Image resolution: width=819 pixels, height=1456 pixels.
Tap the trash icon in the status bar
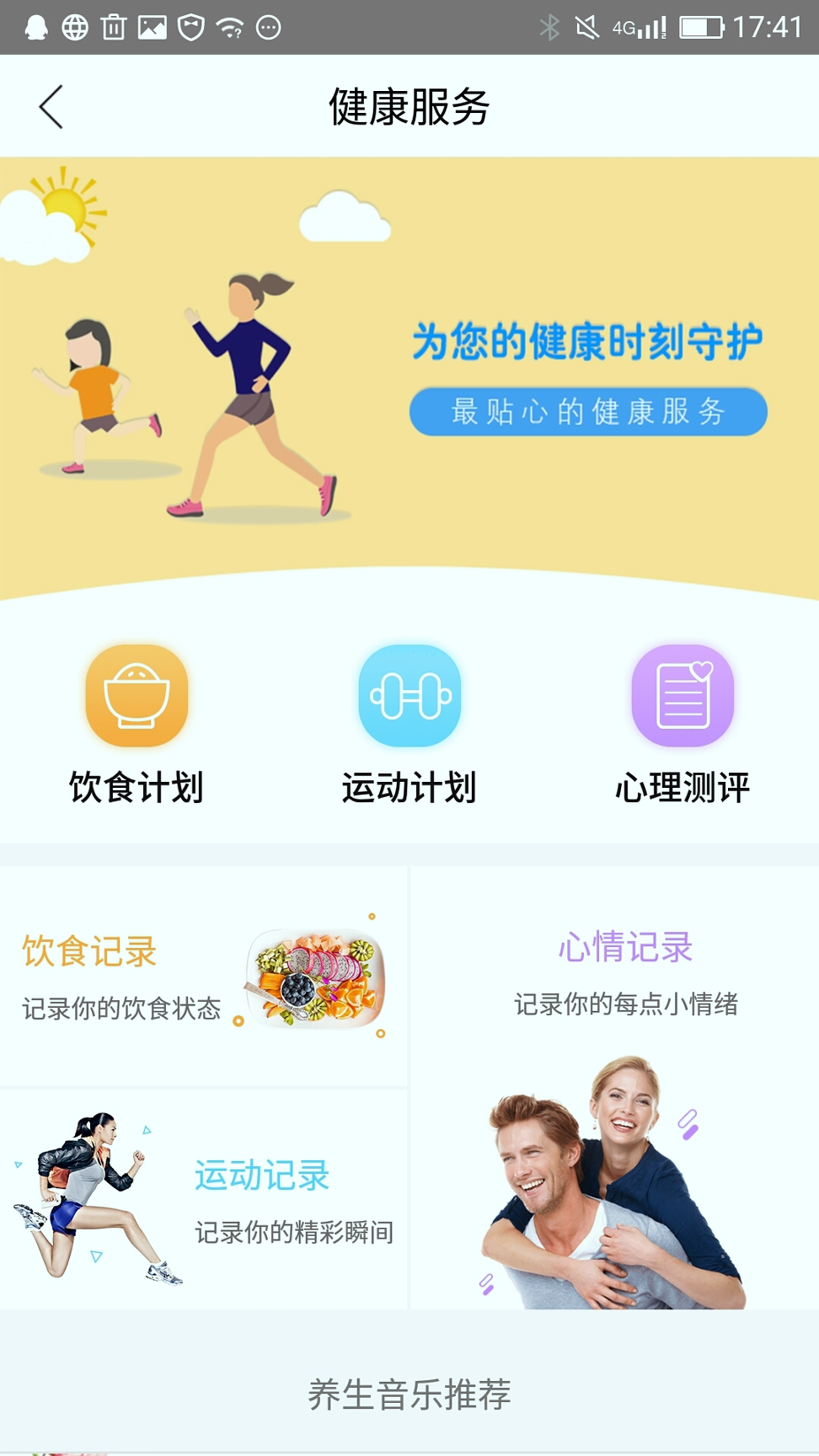point(114,26)
